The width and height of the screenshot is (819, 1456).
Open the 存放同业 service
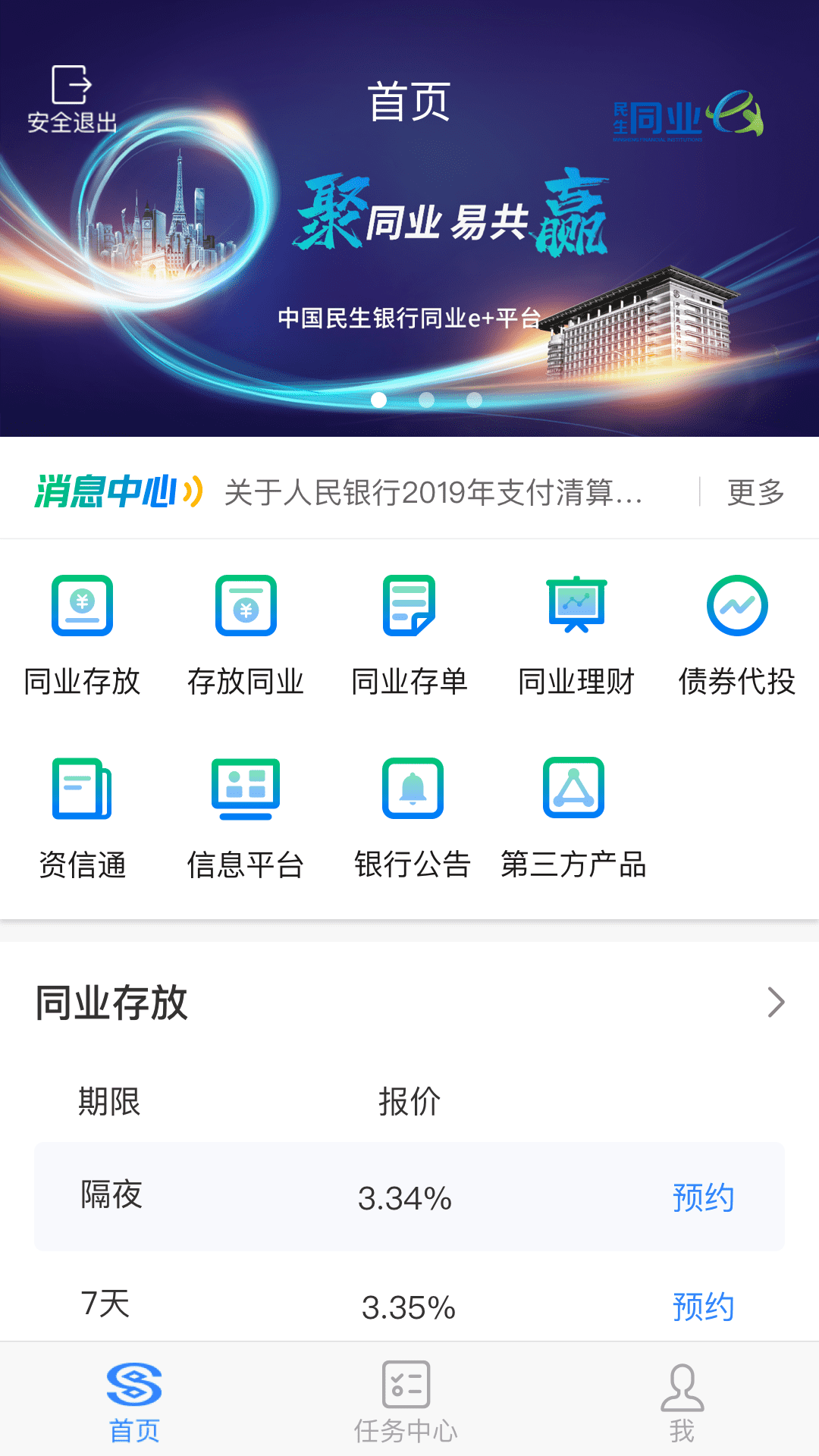coord(246,635)
